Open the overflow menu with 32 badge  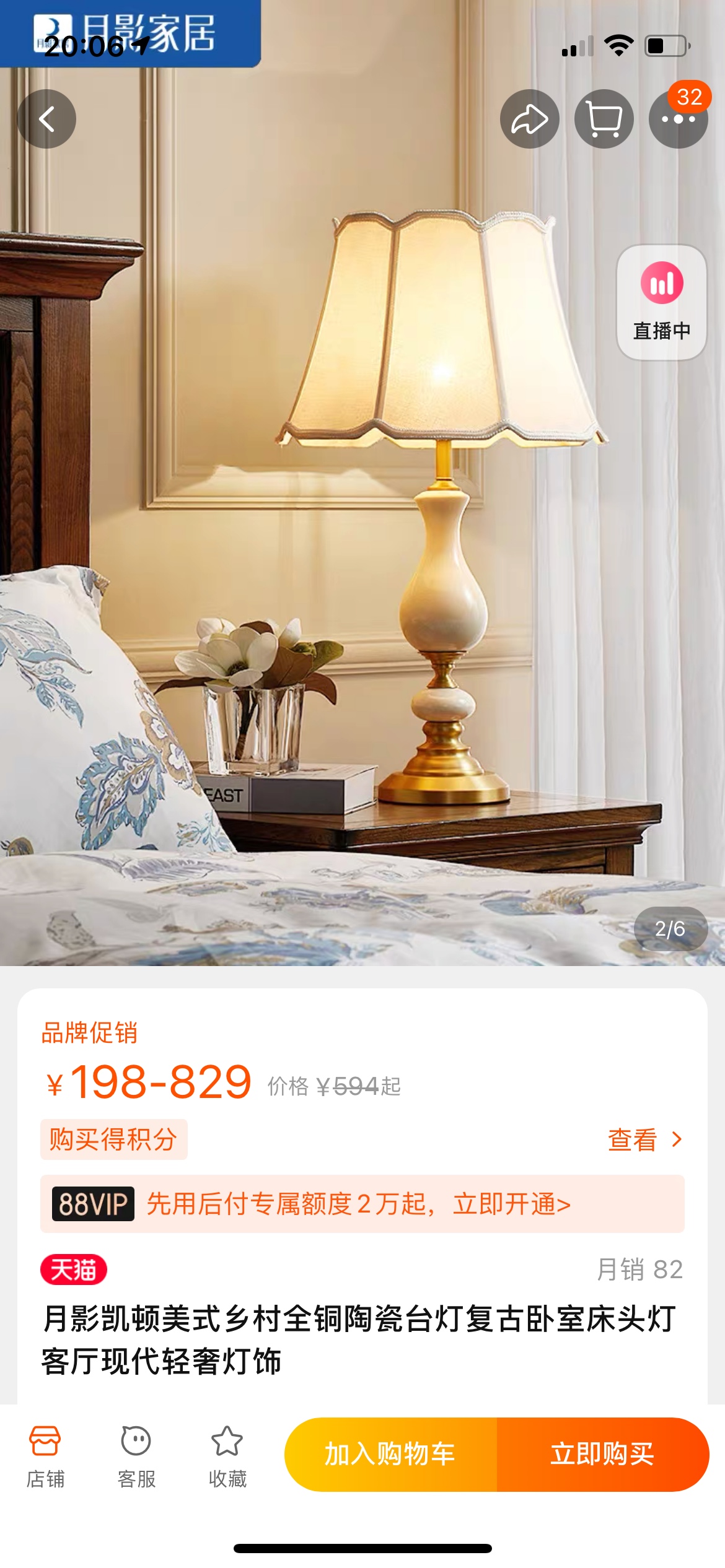678,119
